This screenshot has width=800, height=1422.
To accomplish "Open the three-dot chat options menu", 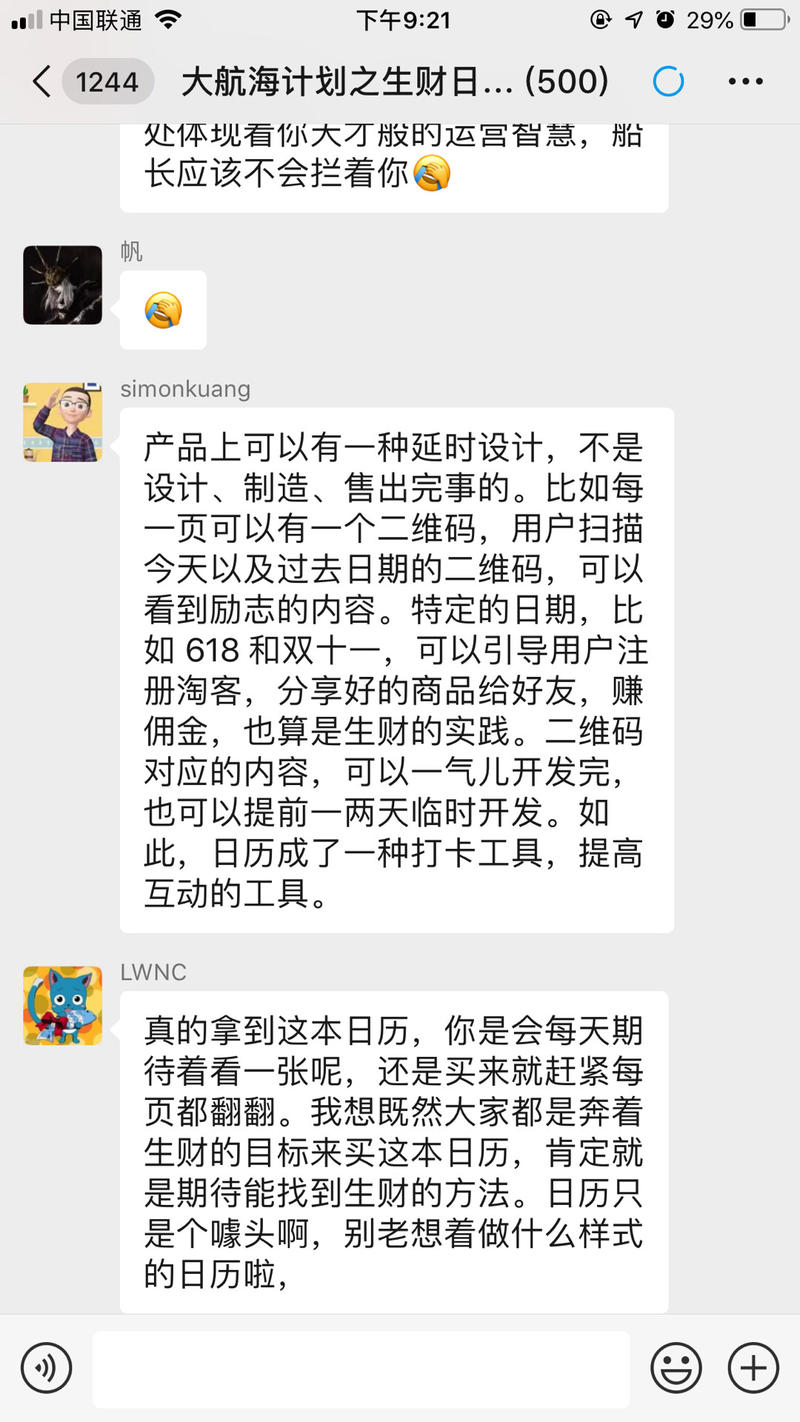I will pyautogui.click(x=746, y=80).
